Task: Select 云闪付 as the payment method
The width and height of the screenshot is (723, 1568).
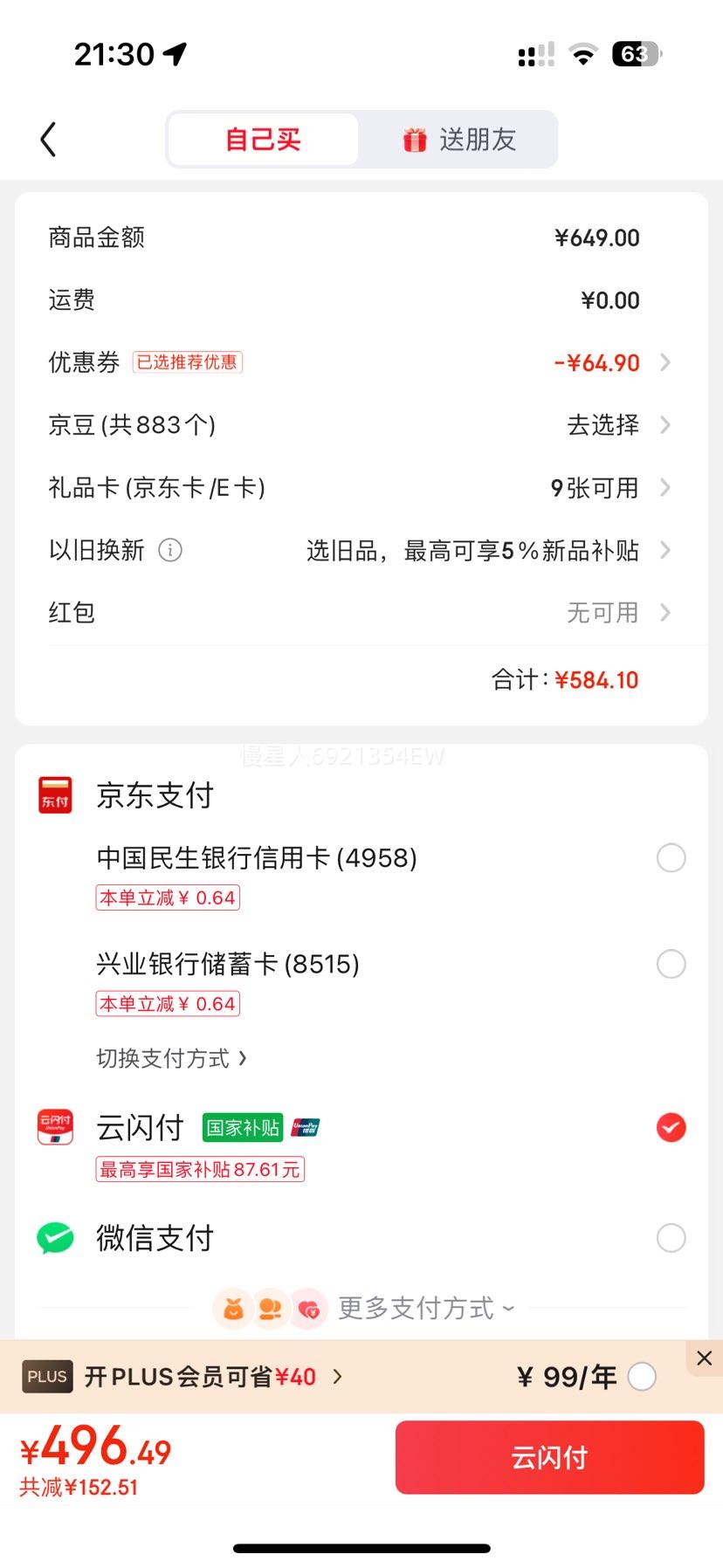Action: 671,1128
